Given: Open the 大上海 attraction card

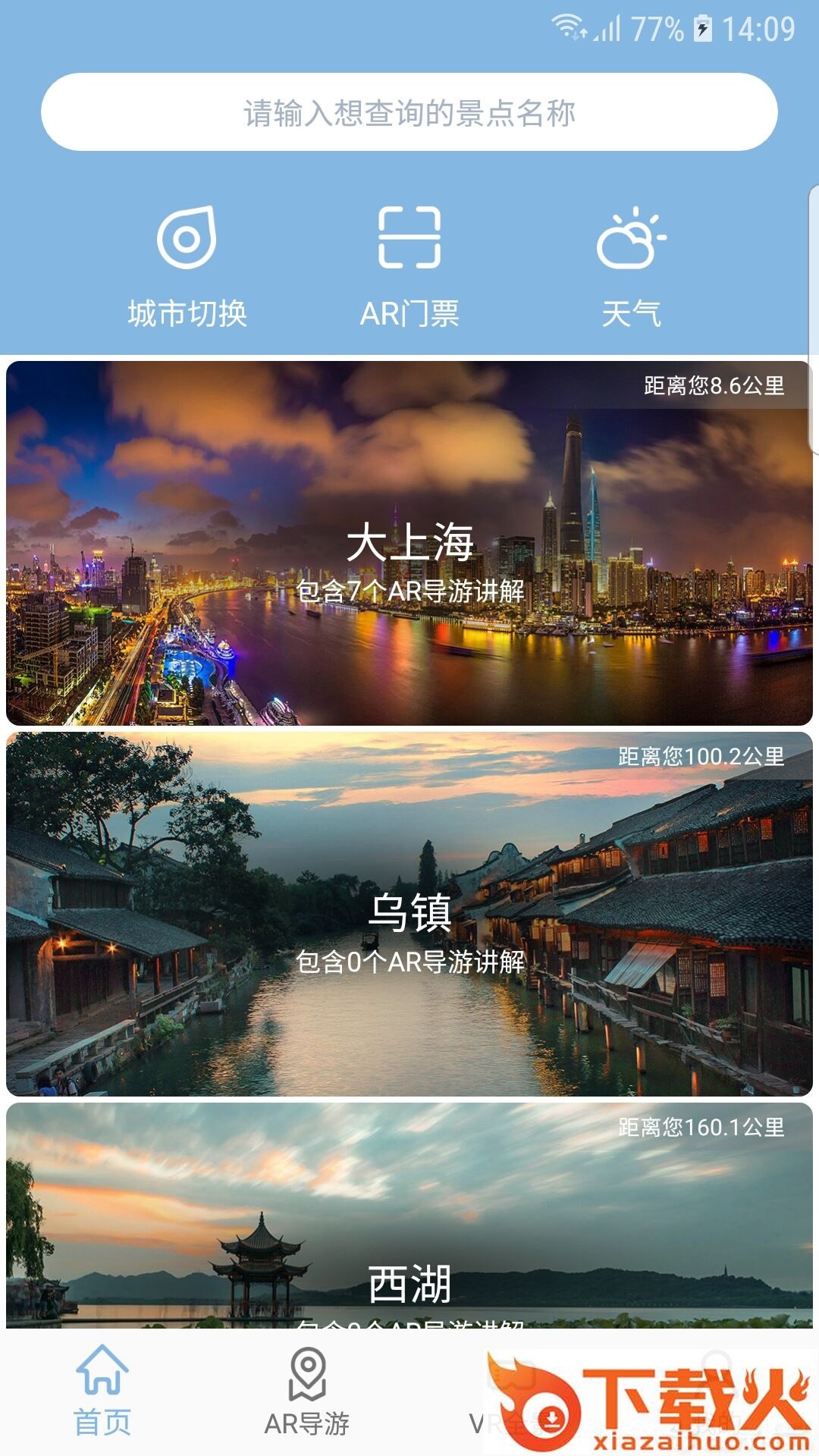Looking at the screenshot, I should tap(409, 543).
